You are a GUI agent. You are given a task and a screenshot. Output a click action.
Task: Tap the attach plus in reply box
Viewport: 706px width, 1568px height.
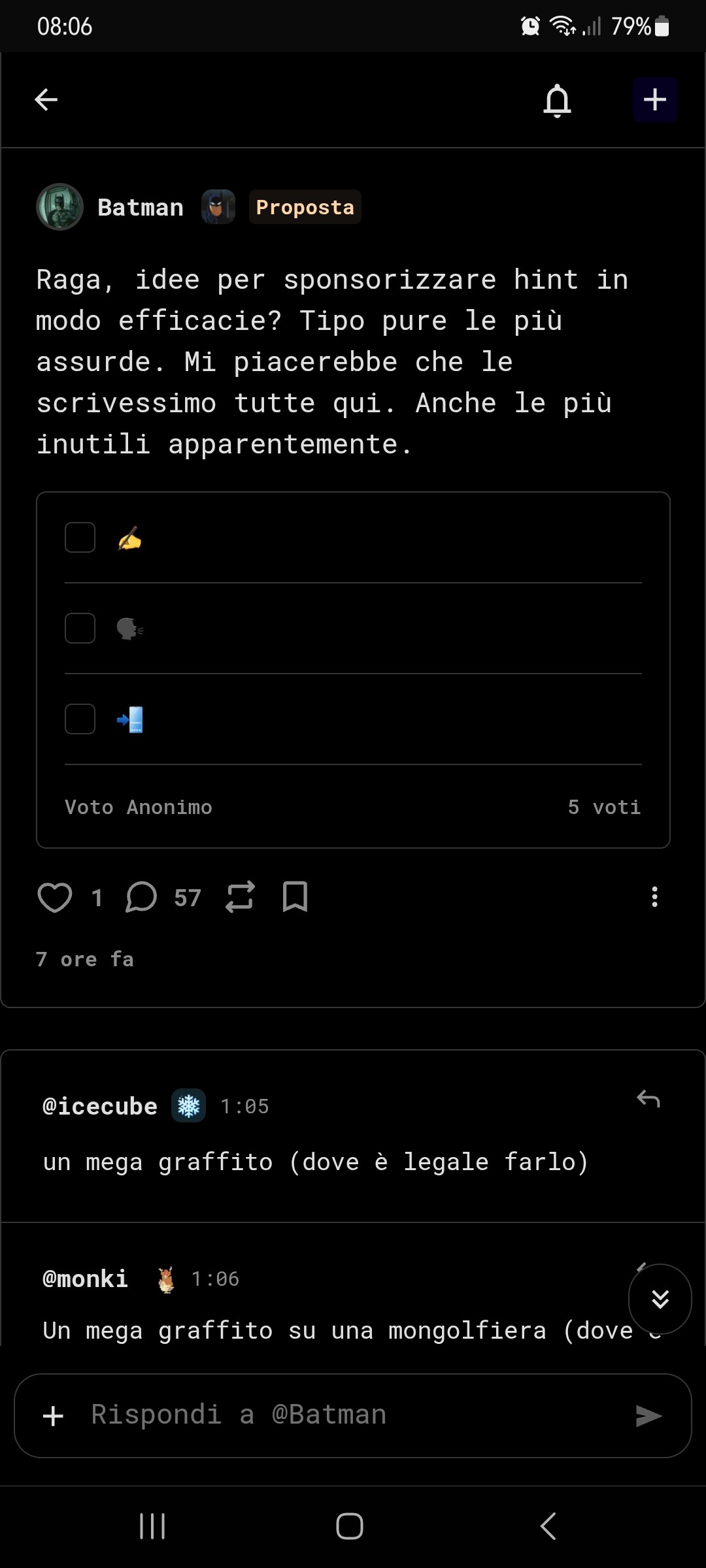click(x=53, y=1416)
